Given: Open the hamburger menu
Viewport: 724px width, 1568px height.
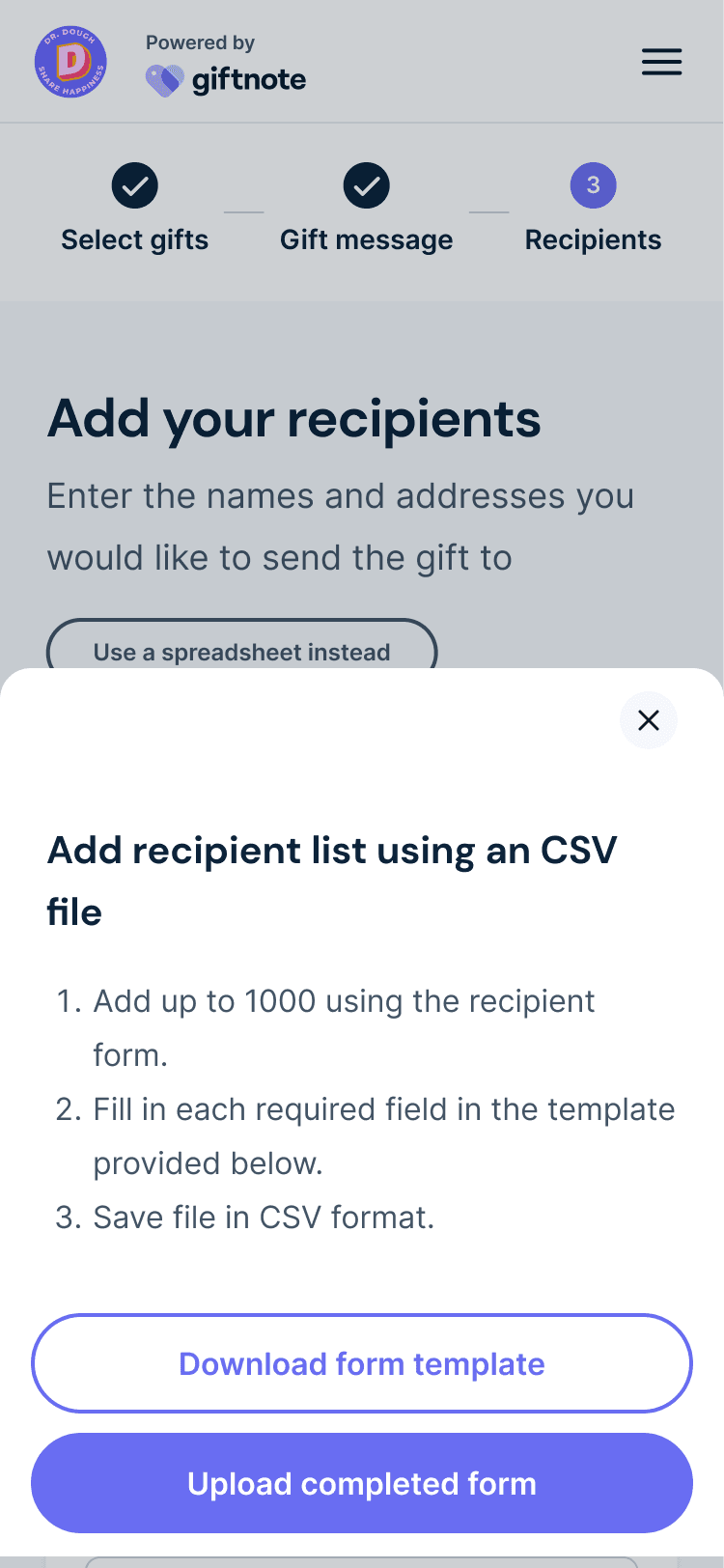Looking at the screenshot, I should [662, 62].
